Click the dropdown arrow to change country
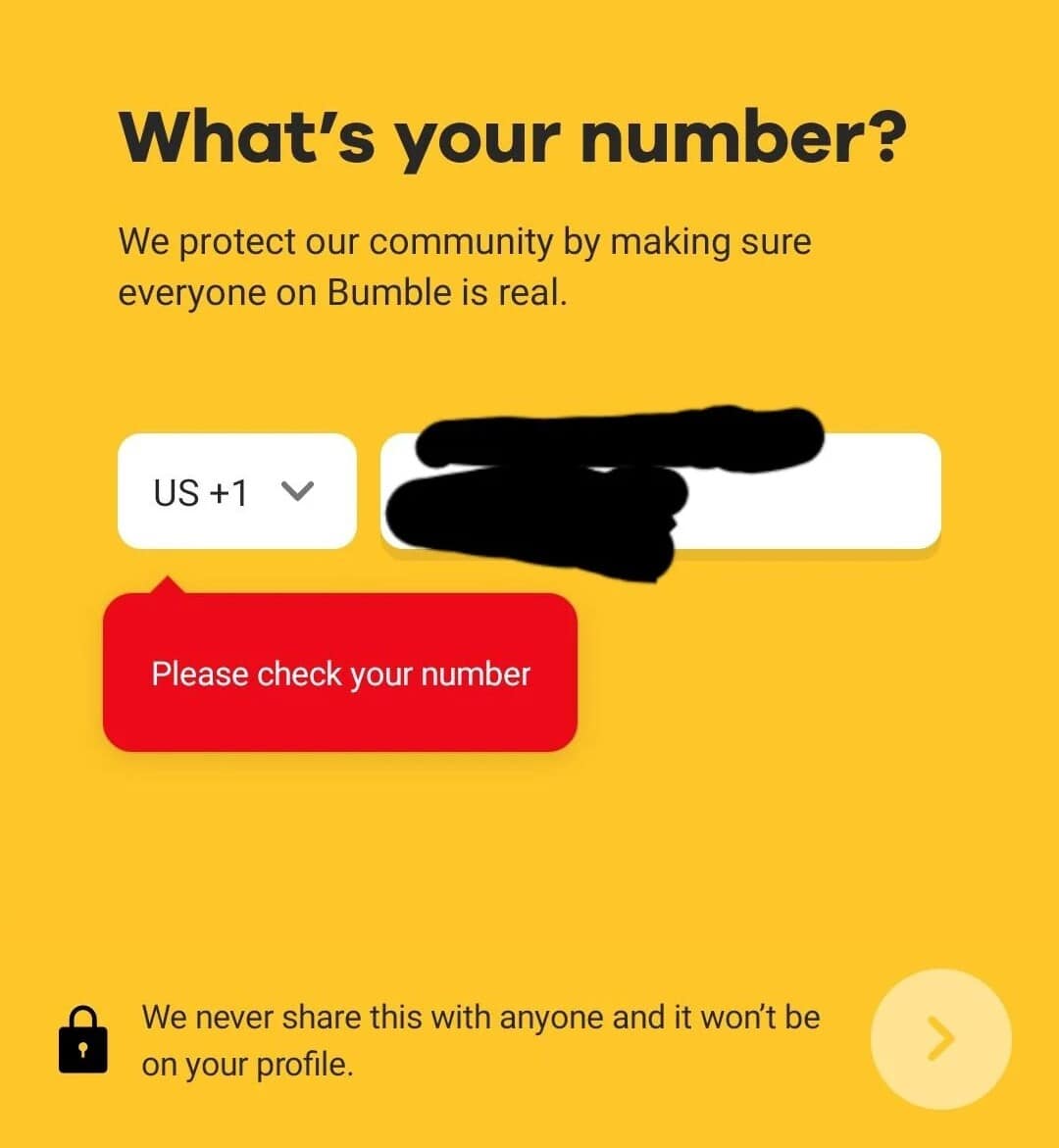 pyautogui.click(x=299, y=491)
